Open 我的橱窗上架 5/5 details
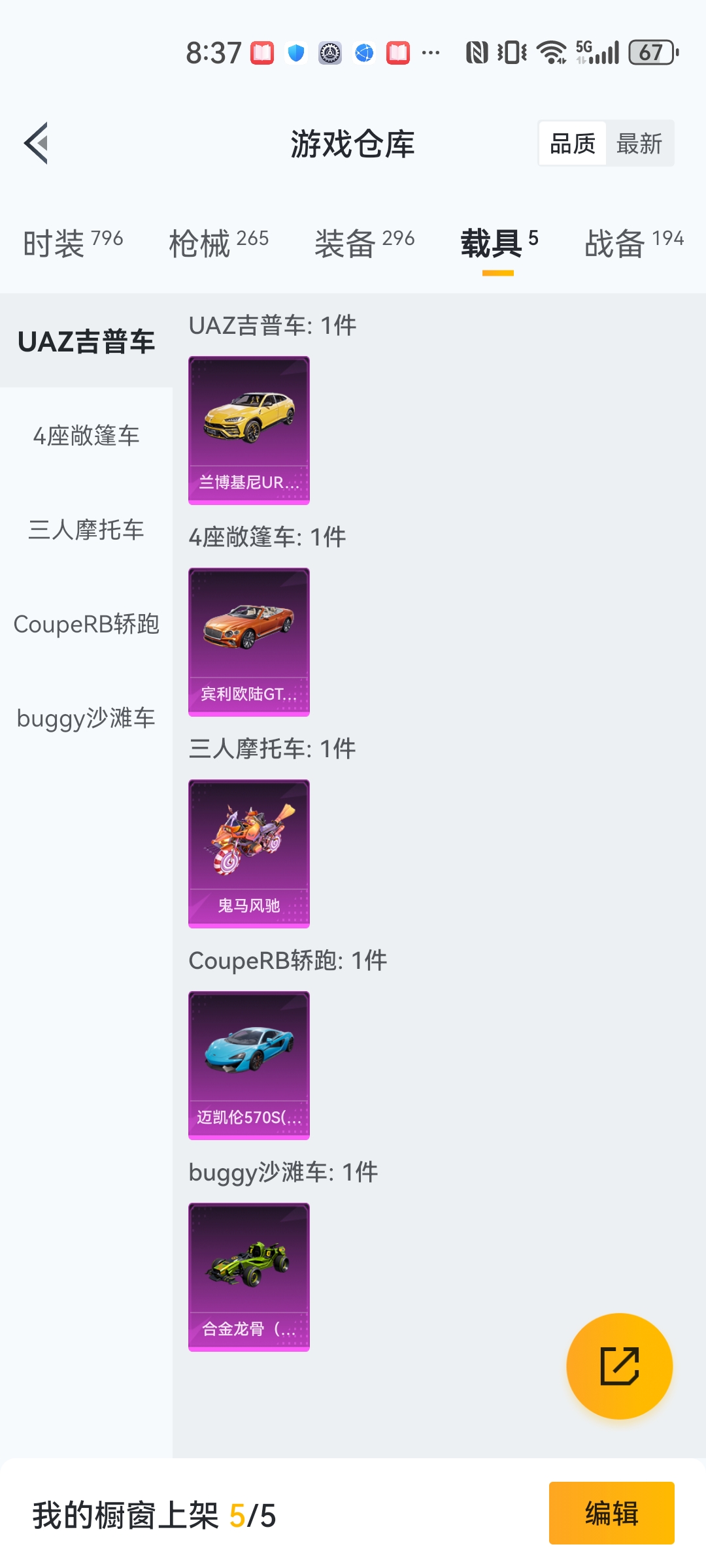 pyautogui.click(x=150, y=1514)
